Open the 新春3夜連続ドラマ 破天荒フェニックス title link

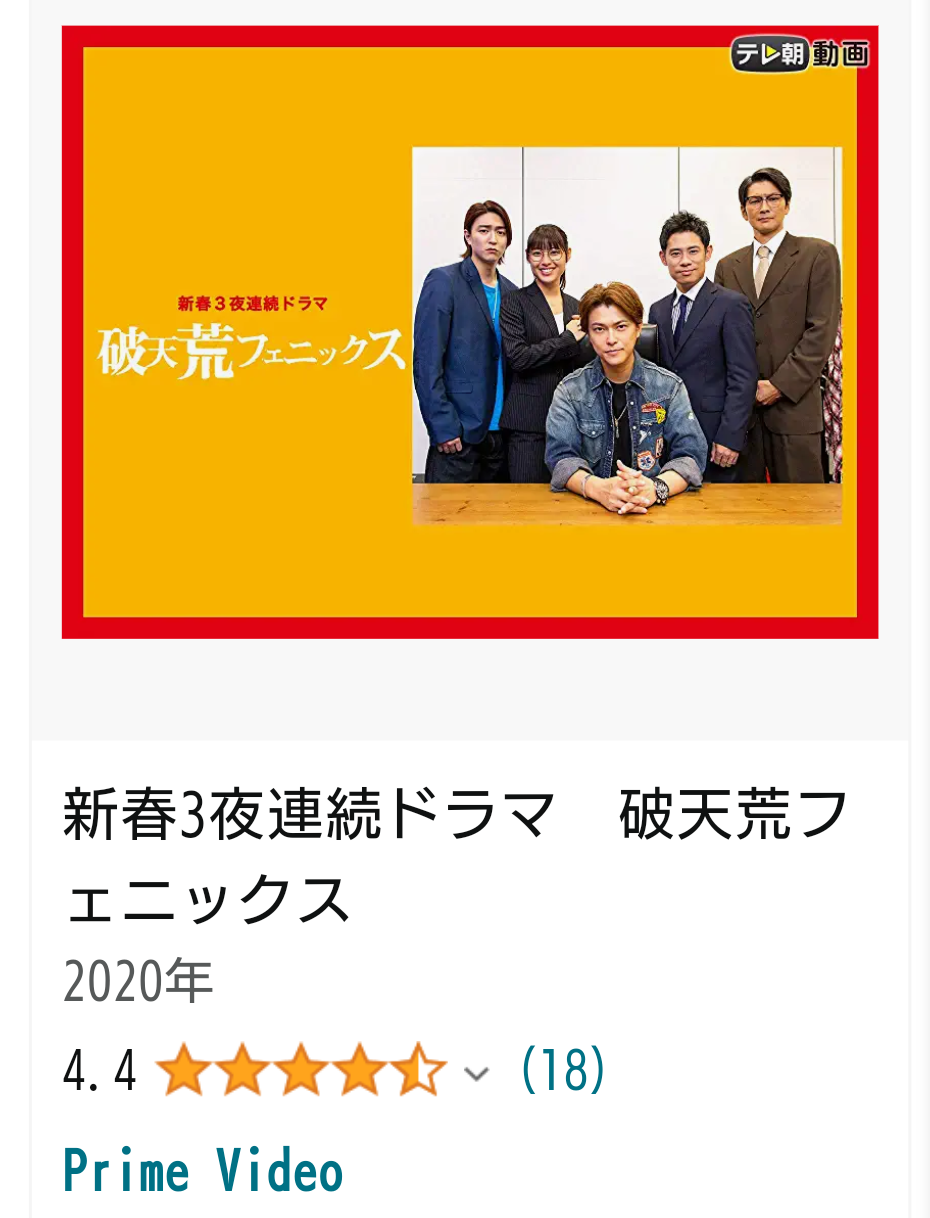[455, 855]
